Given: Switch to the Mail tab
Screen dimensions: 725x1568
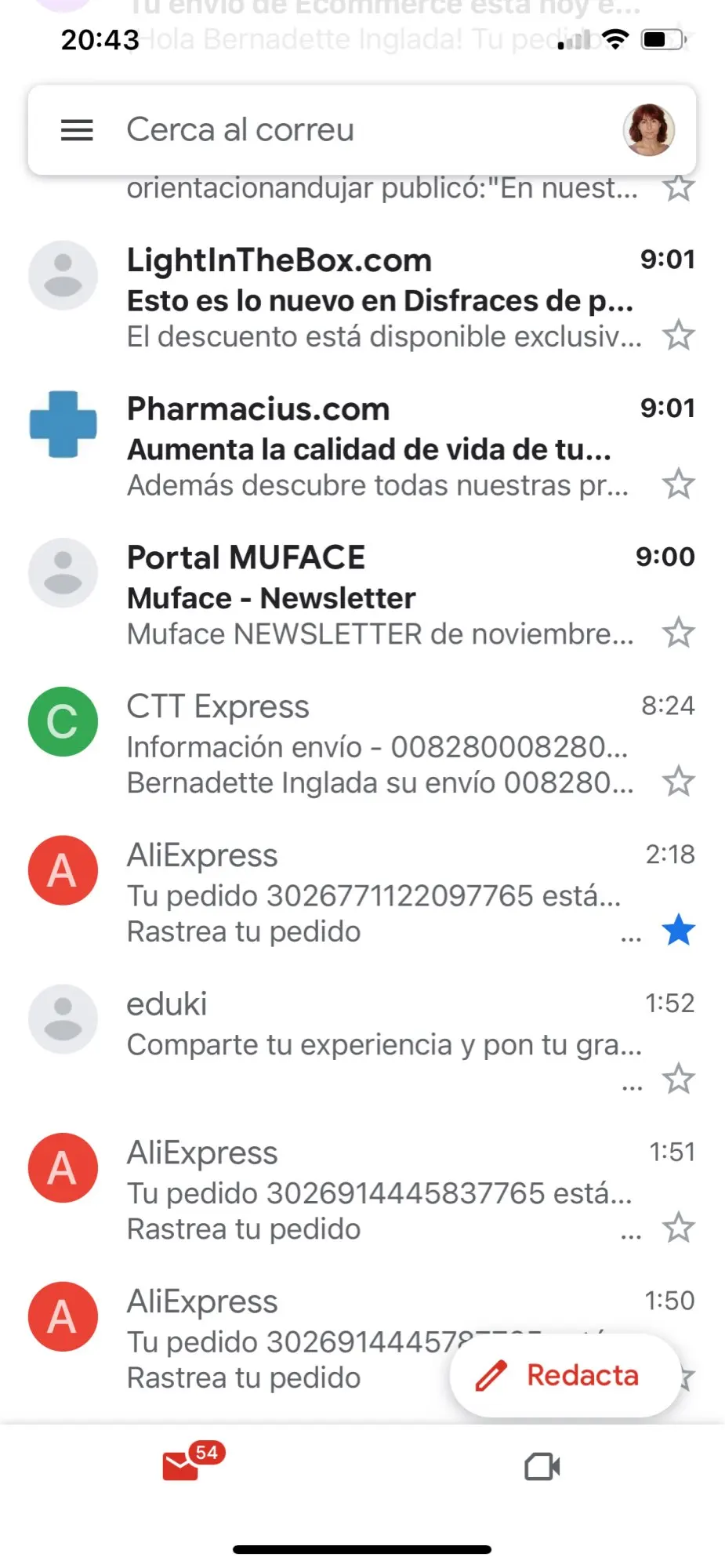Looking at the screenshot, I should tap(182, 1465).
